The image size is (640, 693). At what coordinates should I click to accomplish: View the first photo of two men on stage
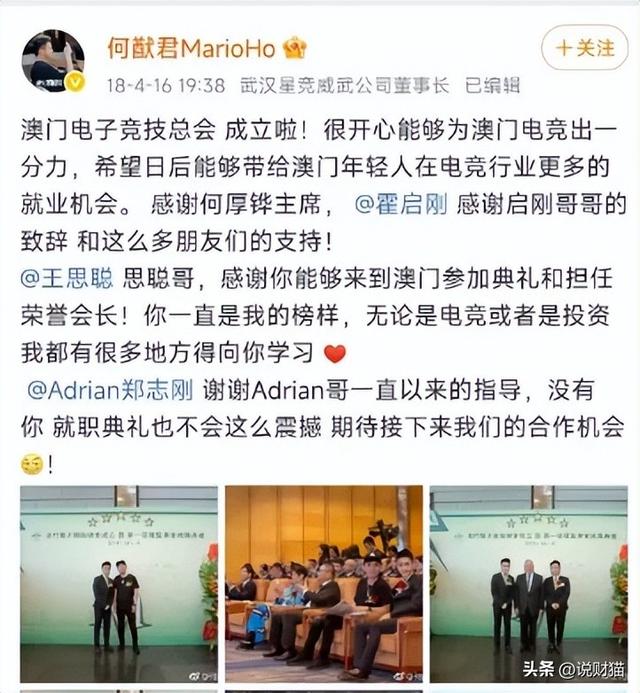click(x=119, y=583)
